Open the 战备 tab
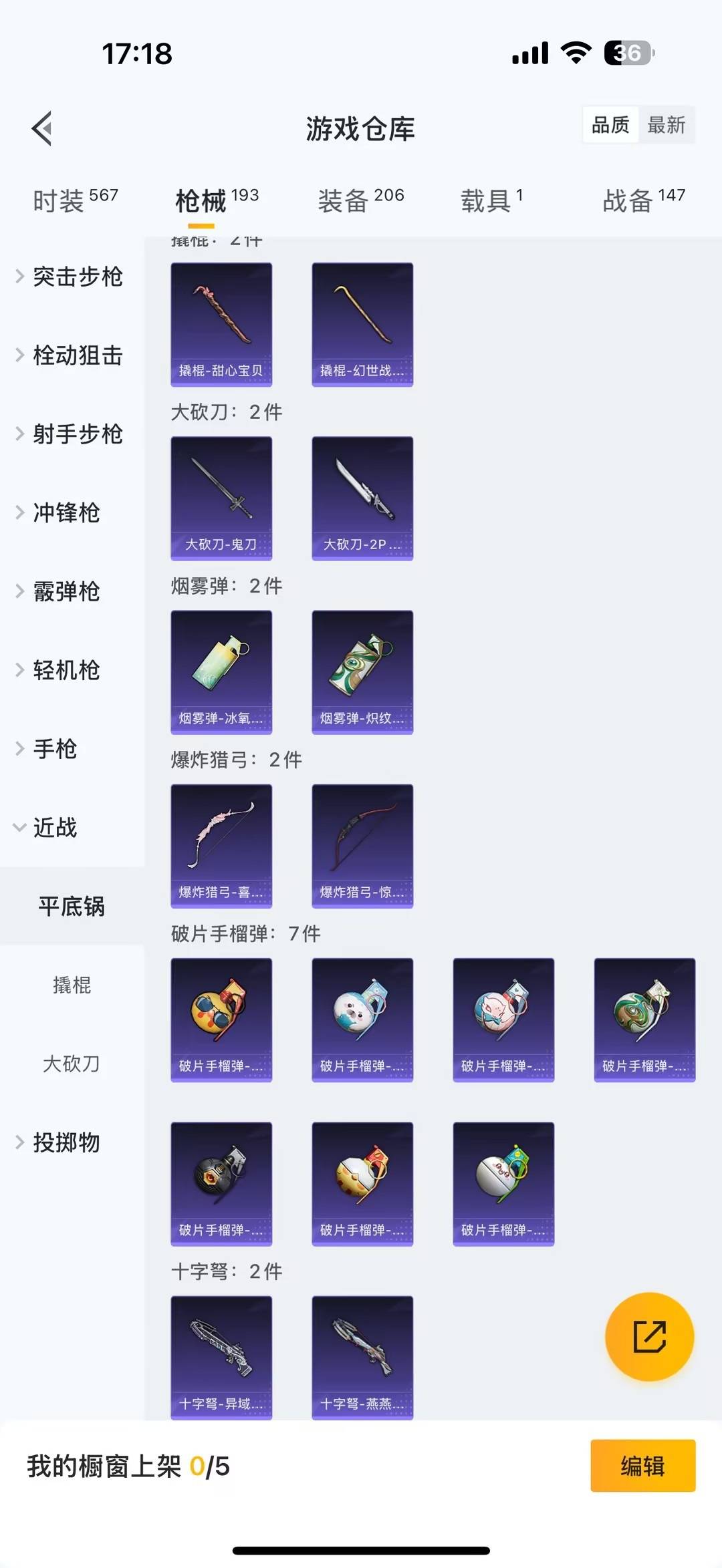Image resolution: width=722 pixels, height=1568 pixels. pos(643,200)
